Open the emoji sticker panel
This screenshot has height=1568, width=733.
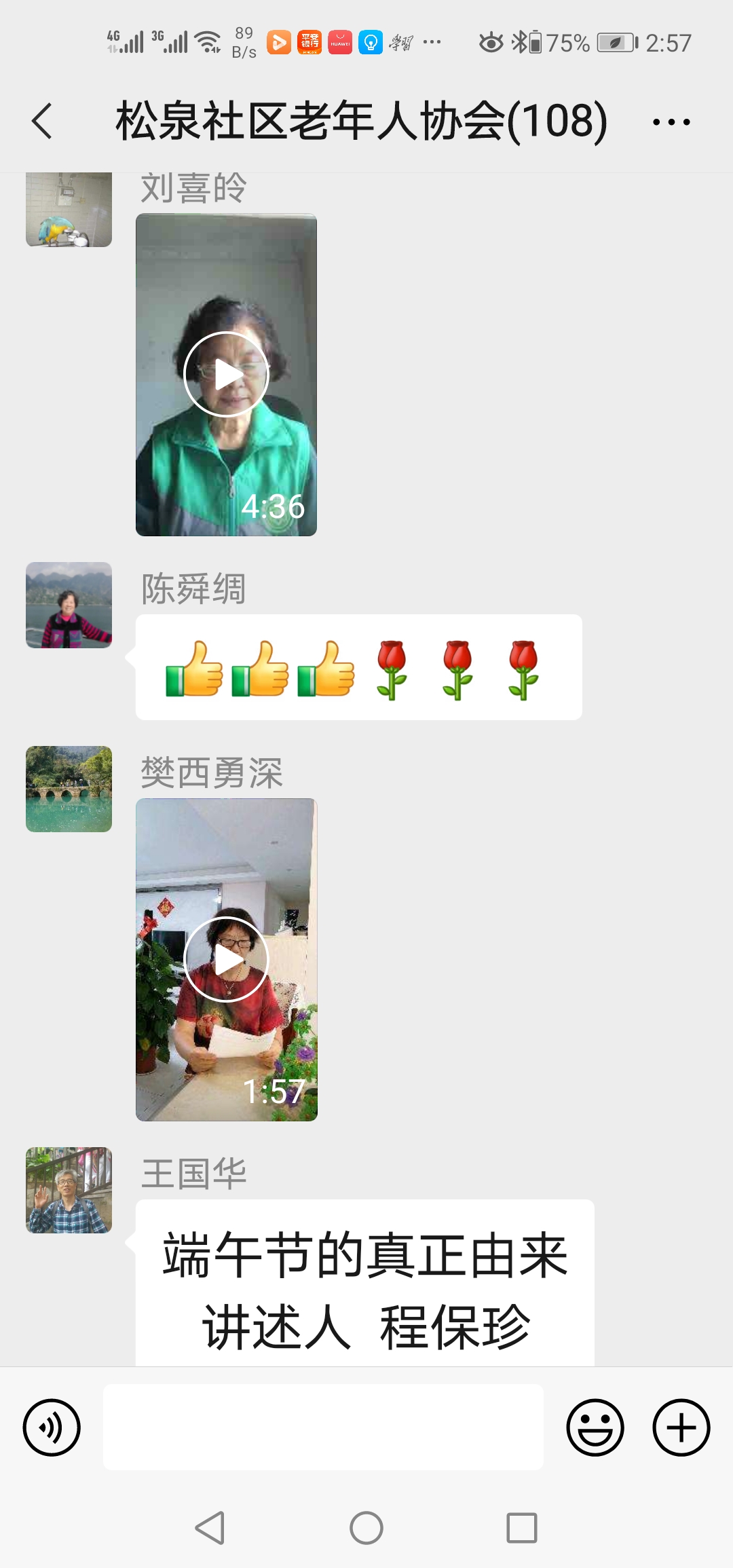click(595, 1427)
